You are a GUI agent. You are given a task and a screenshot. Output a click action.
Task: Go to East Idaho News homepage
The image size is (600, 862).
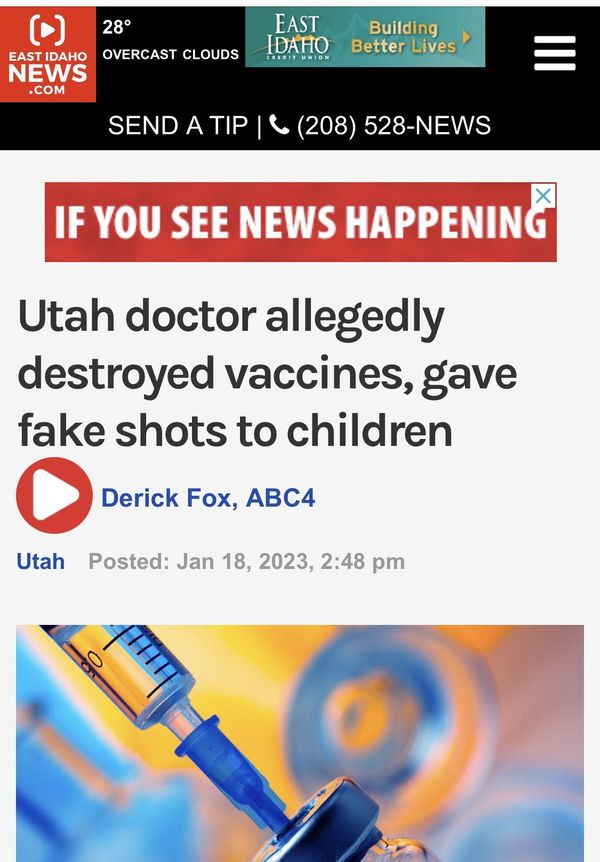pos(48,54)
